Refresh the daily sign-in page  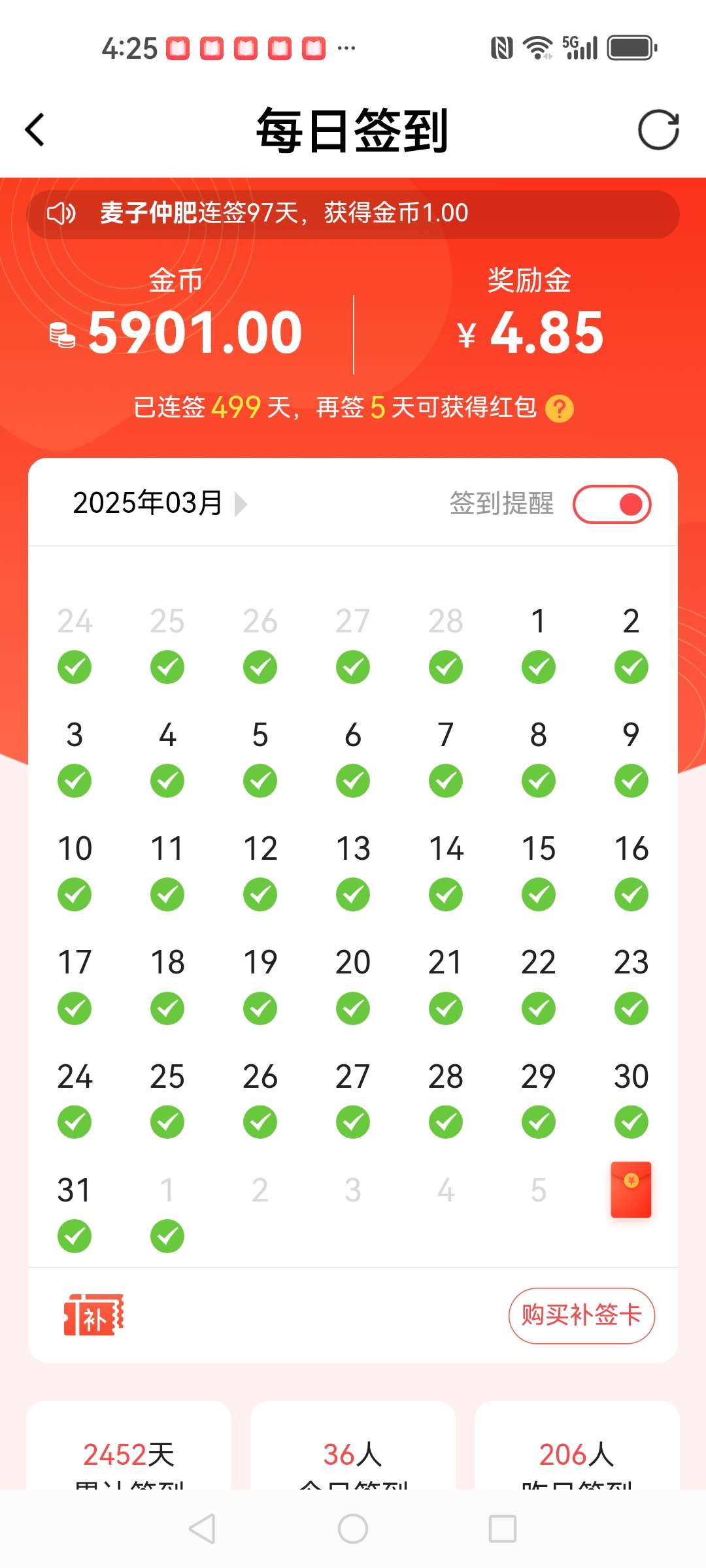pyautogui.click(x=658, y=129)
